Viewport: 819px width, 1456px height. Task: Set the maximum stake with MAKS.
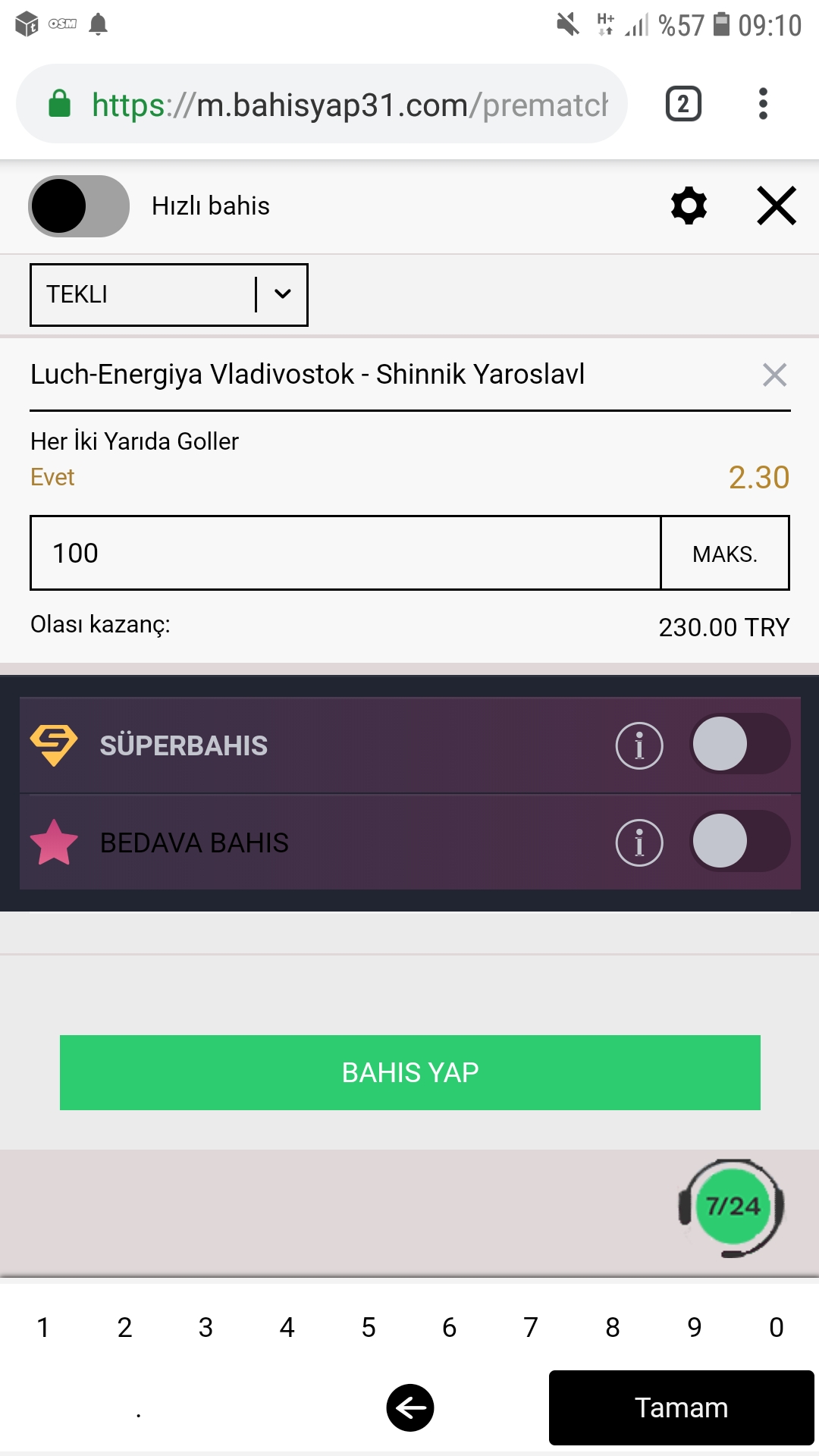click(725, 553)
